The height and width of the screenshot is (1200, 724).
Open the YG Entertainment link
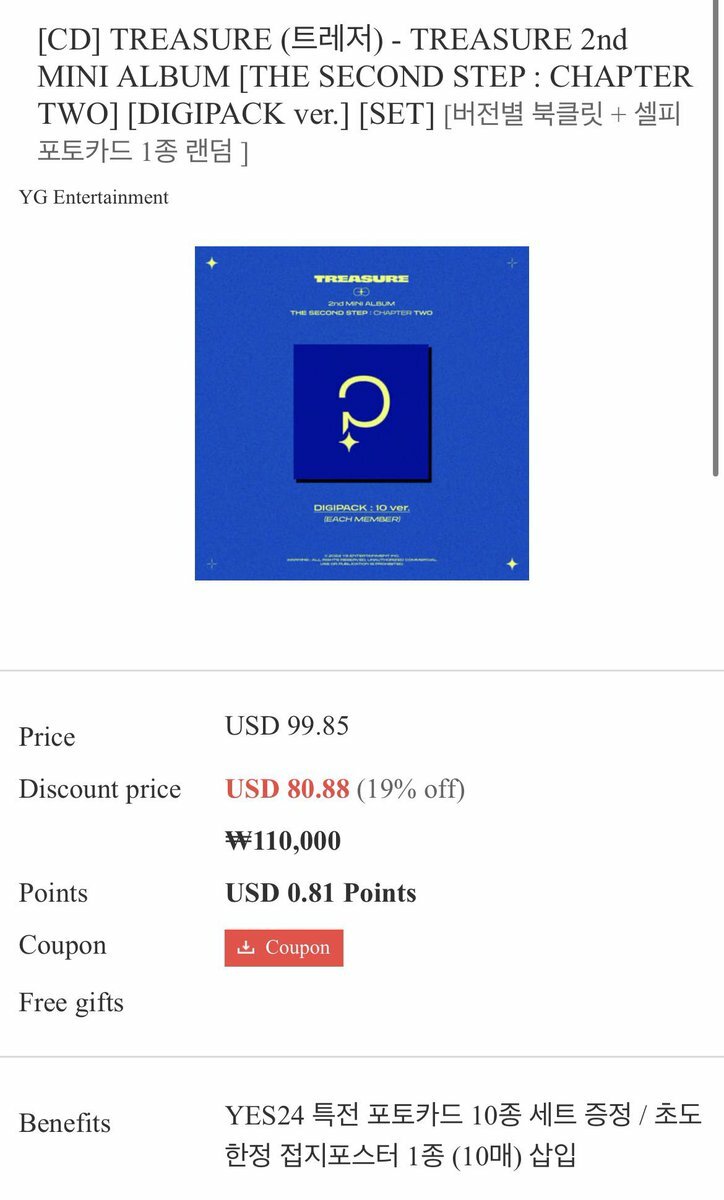click(94, 197)
